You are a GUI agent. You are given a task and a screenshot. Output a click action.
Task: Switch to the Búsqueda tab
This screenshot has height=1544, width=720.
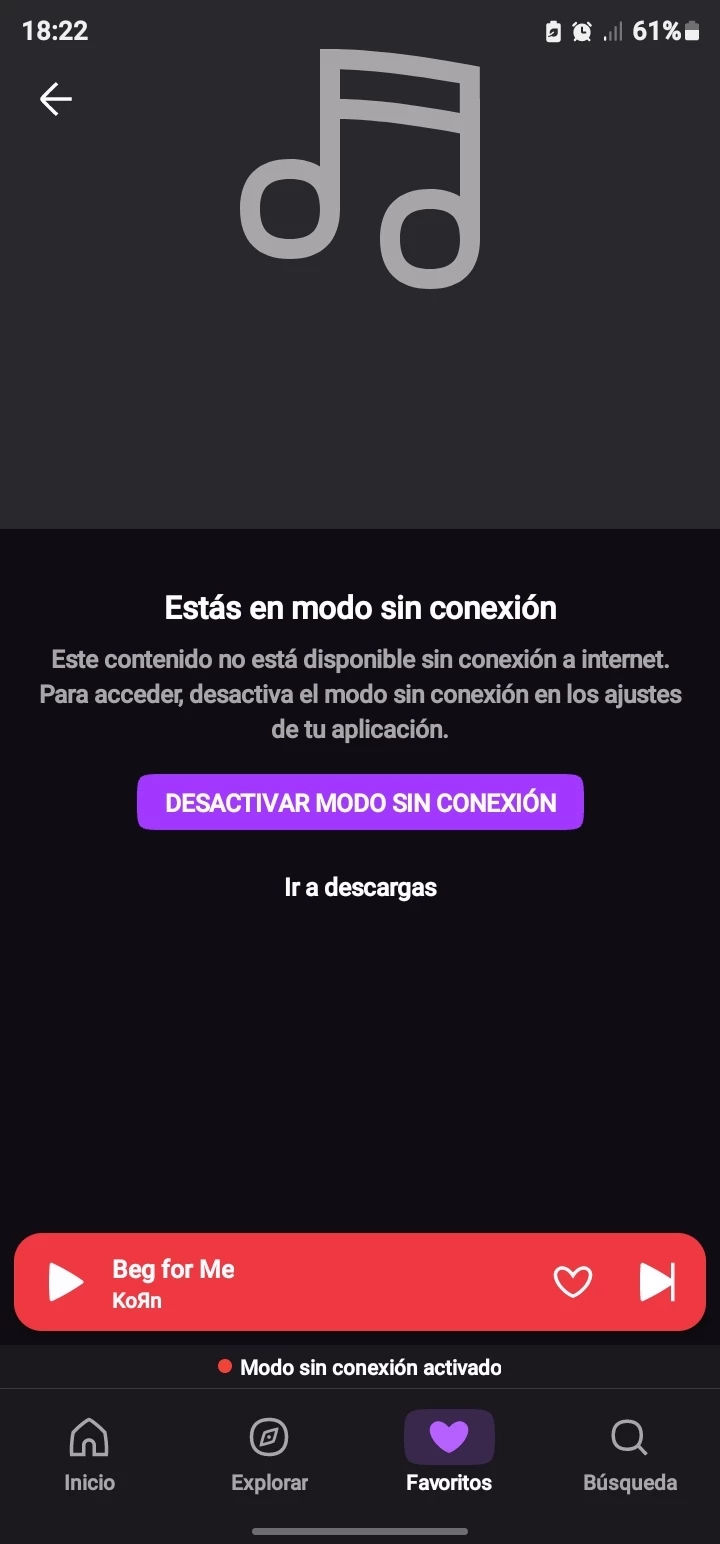click(x=629, y=1455)
